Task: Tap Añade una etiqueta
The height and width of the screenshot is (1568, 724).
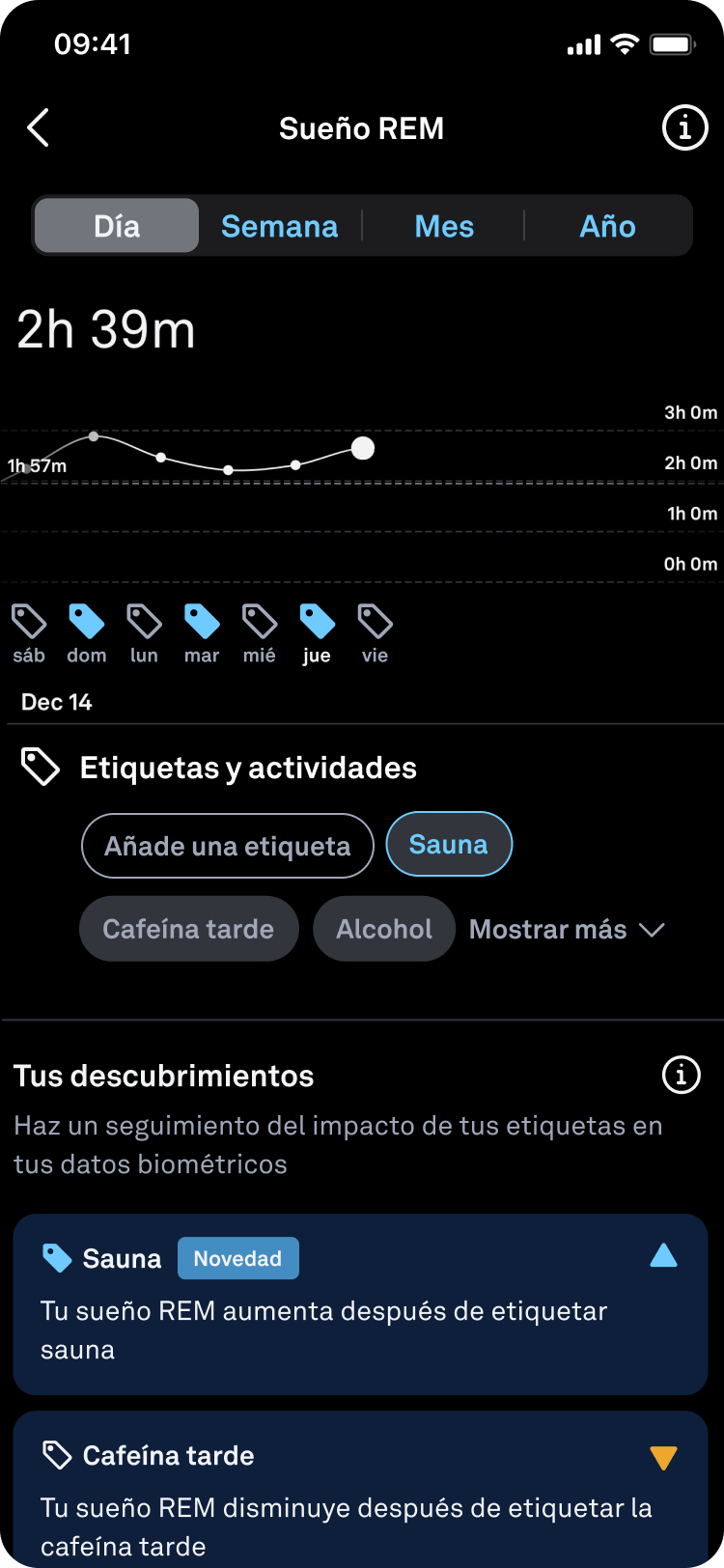Action: click(x=227, y=846)
